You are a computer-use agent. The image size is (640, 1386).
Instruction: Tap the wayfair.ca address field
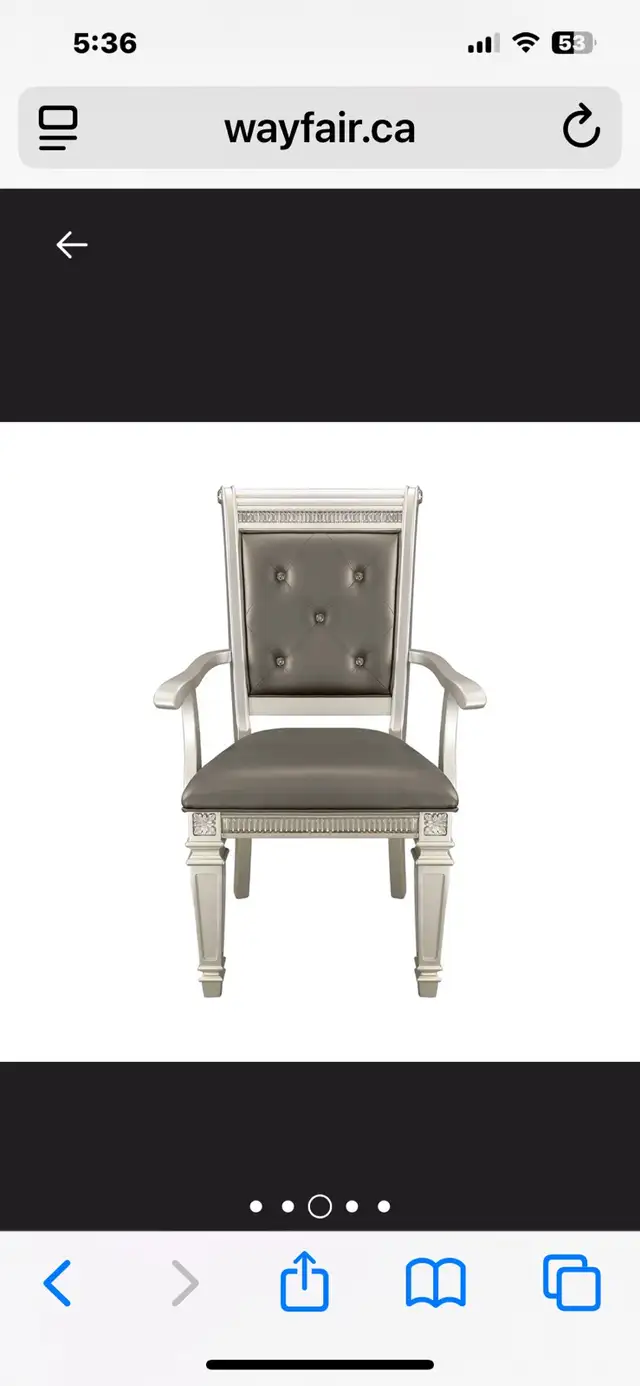click(x=320, y=129)
